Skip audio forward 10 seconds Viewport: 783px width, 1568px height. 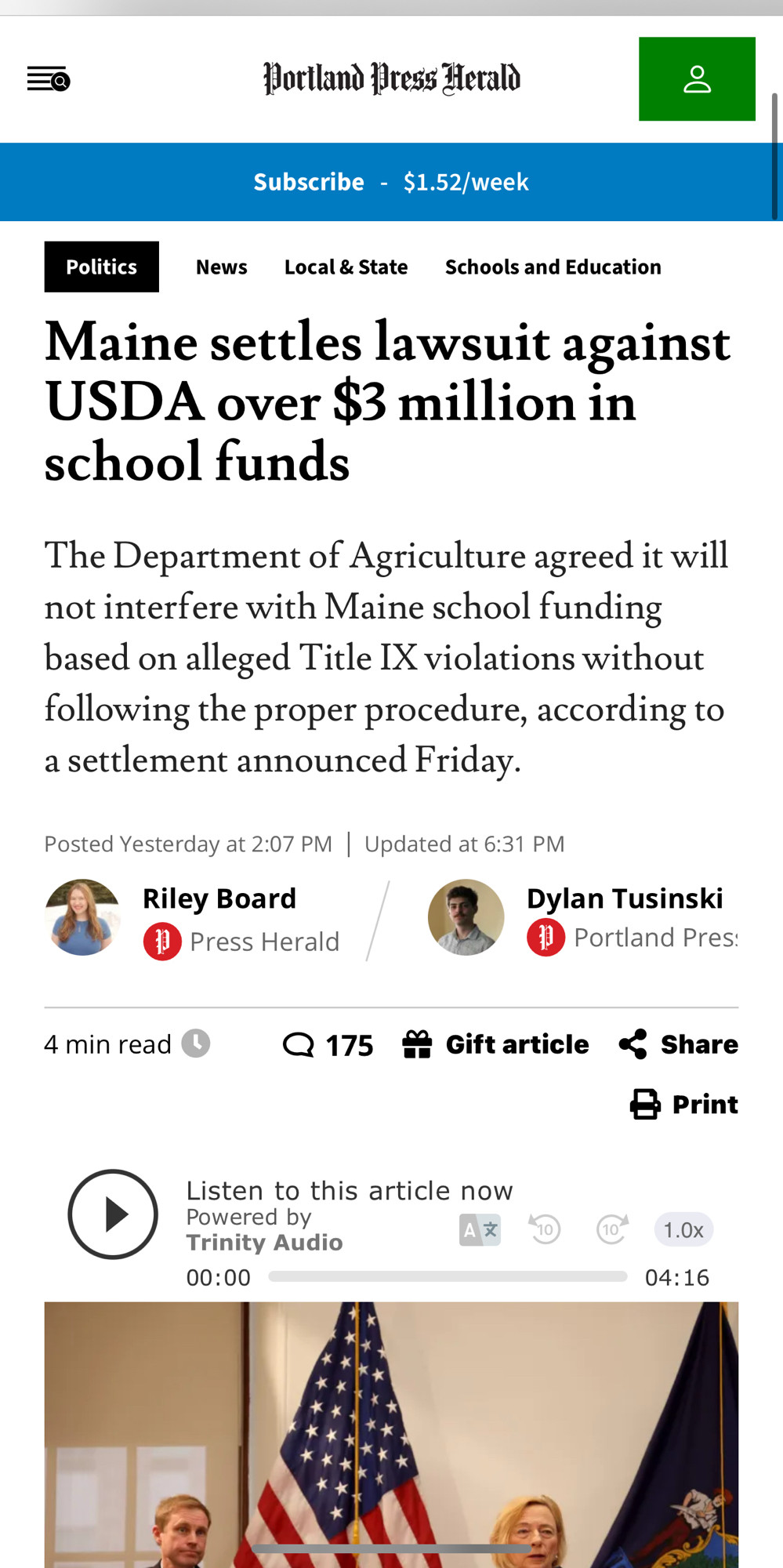click(612, 1229)
